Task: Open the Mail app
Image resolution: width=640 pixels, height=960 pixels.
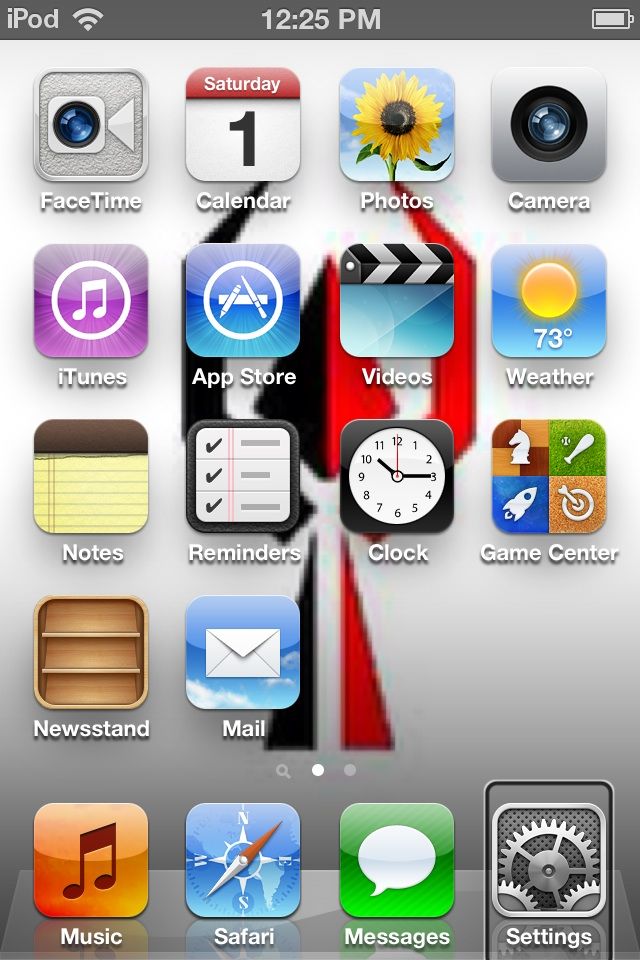Action: pos(243,653)
